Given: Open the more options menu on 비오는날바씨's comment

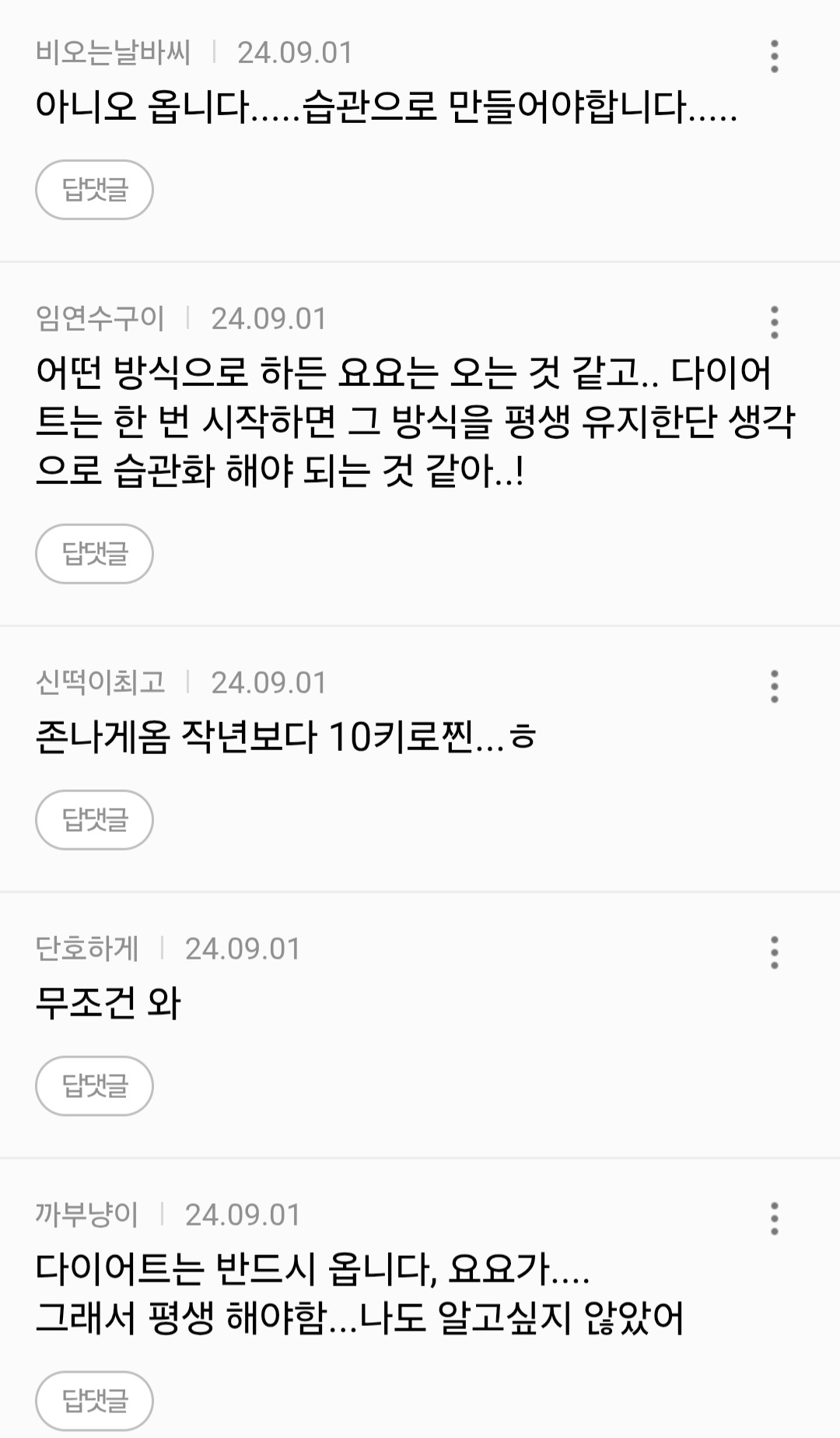Looking at the screenshot, I should point(774,57).
